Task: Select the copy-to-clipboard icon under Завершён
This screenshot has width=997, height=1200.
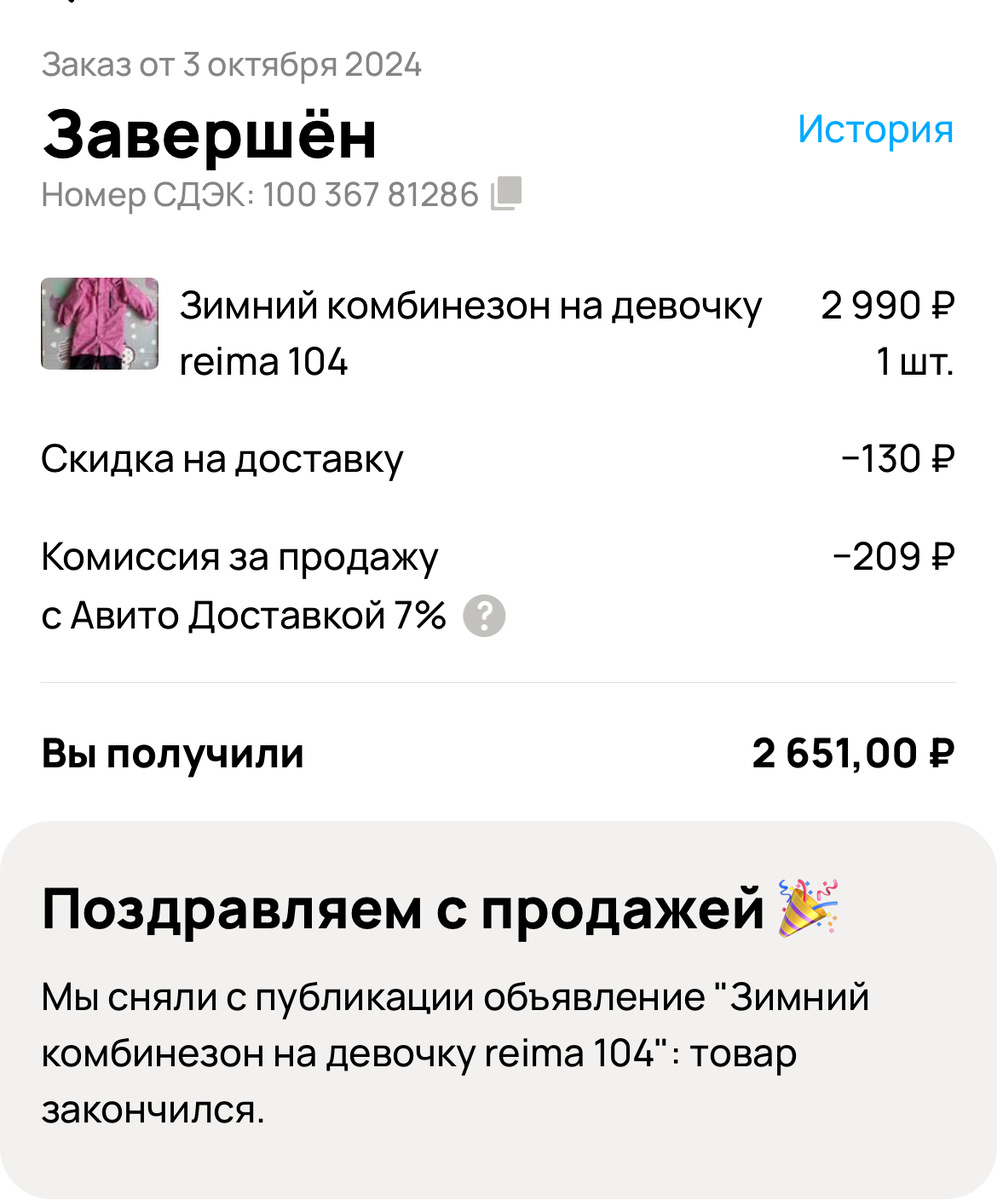Action: click(x=504, y=193)
